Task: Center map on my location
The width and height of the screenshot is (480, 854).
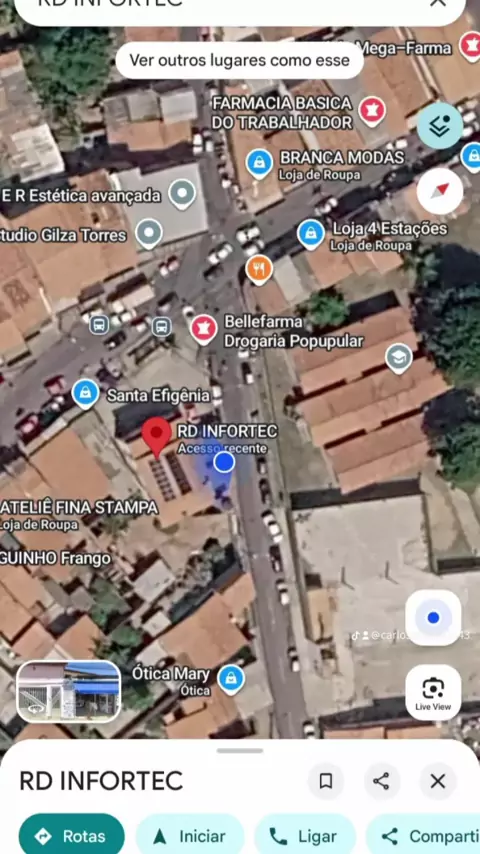Action: pyautogui.click(x=433, y=618)
